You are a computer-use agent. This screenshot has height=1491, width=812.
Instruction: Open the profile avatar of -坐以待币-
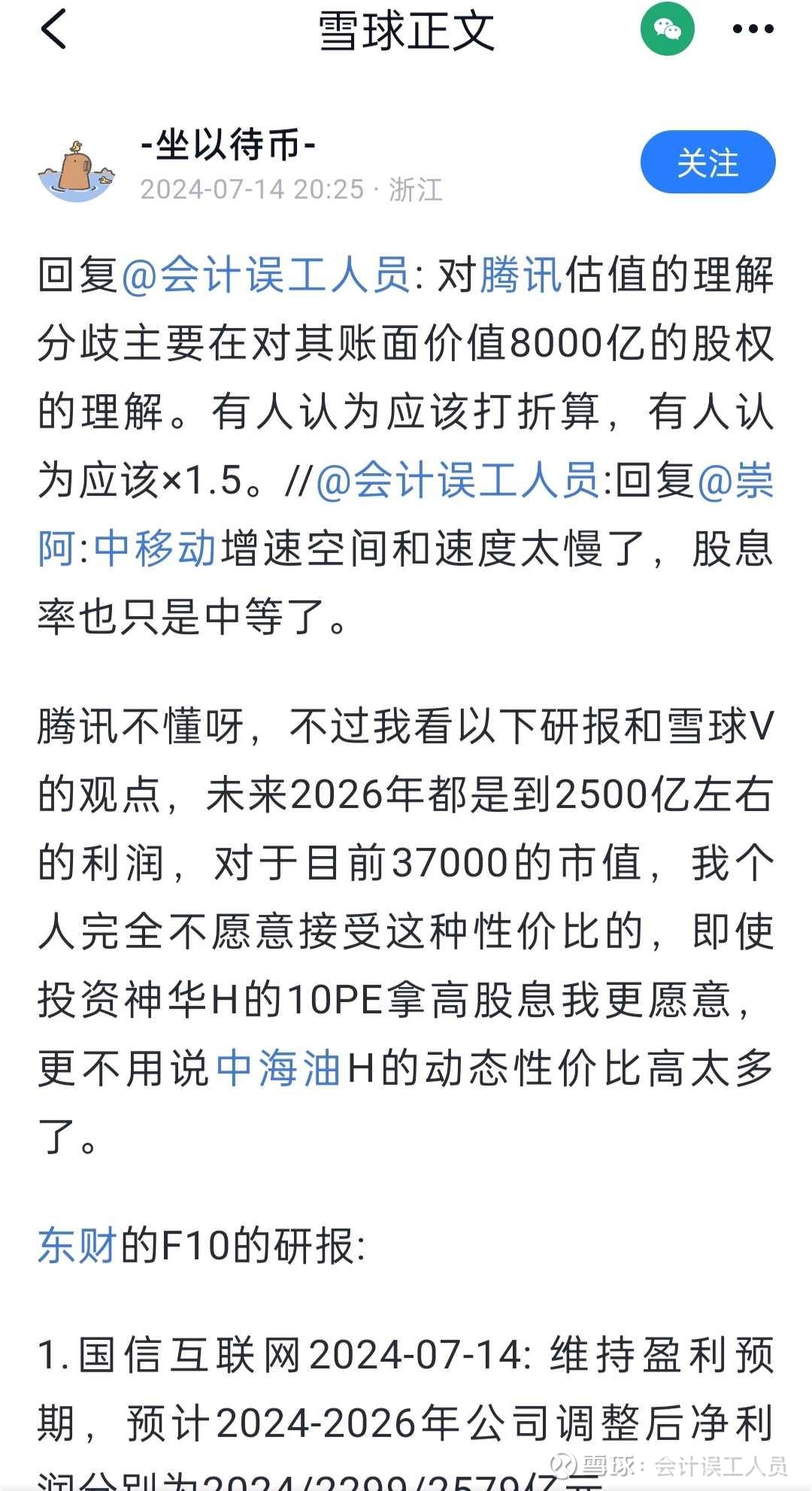click(76, 171)
